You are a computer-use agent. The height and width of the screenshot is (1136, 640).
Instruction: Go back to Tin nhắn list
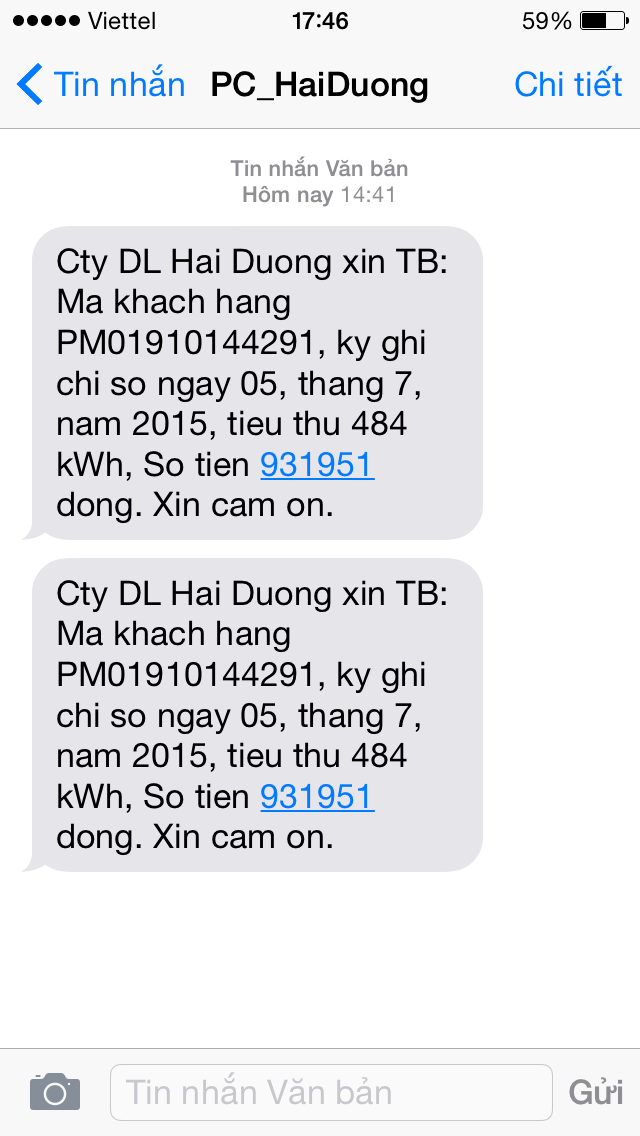point(101,84)
